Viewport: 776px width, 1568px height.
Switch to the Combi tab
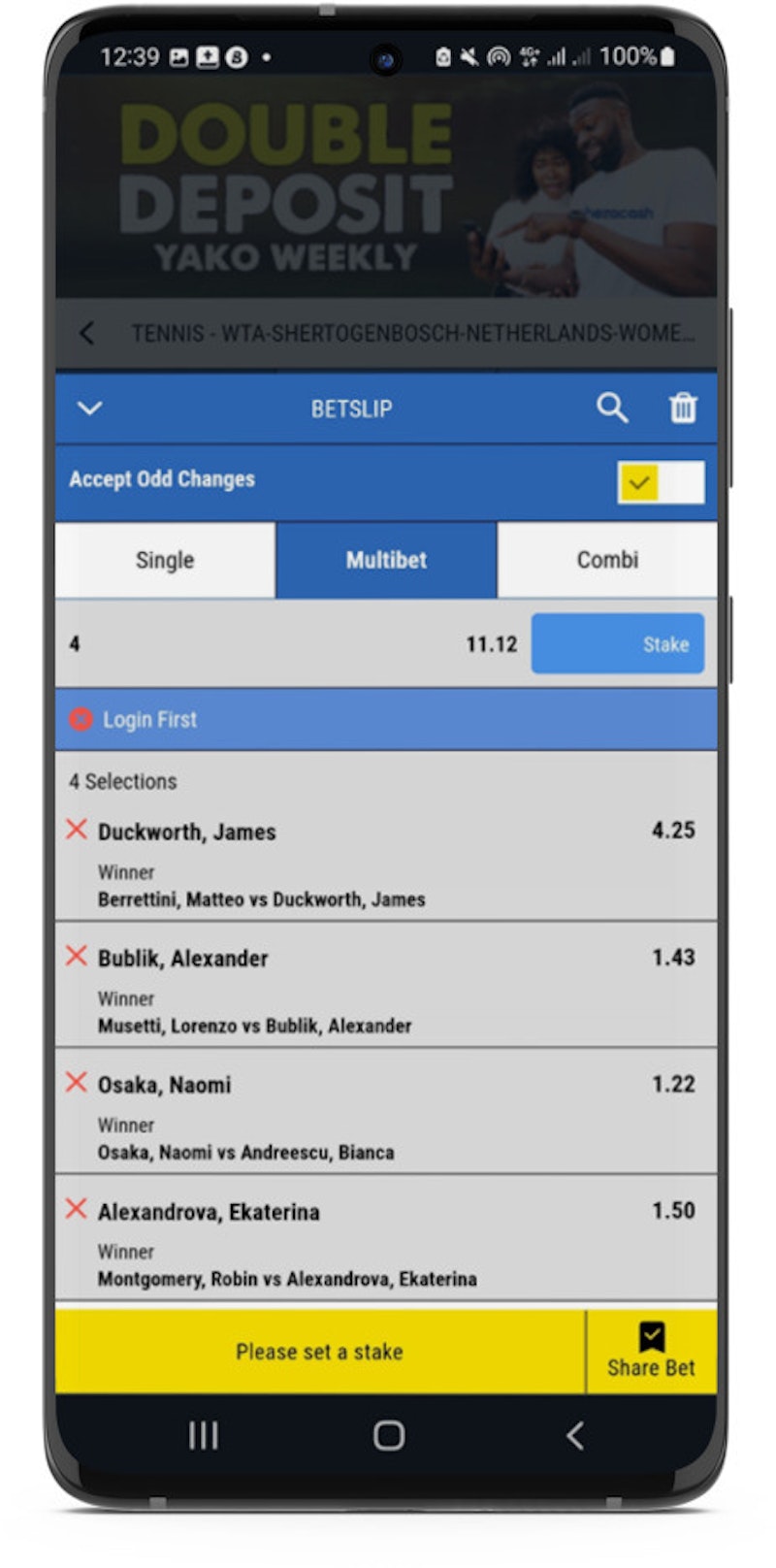607,560
